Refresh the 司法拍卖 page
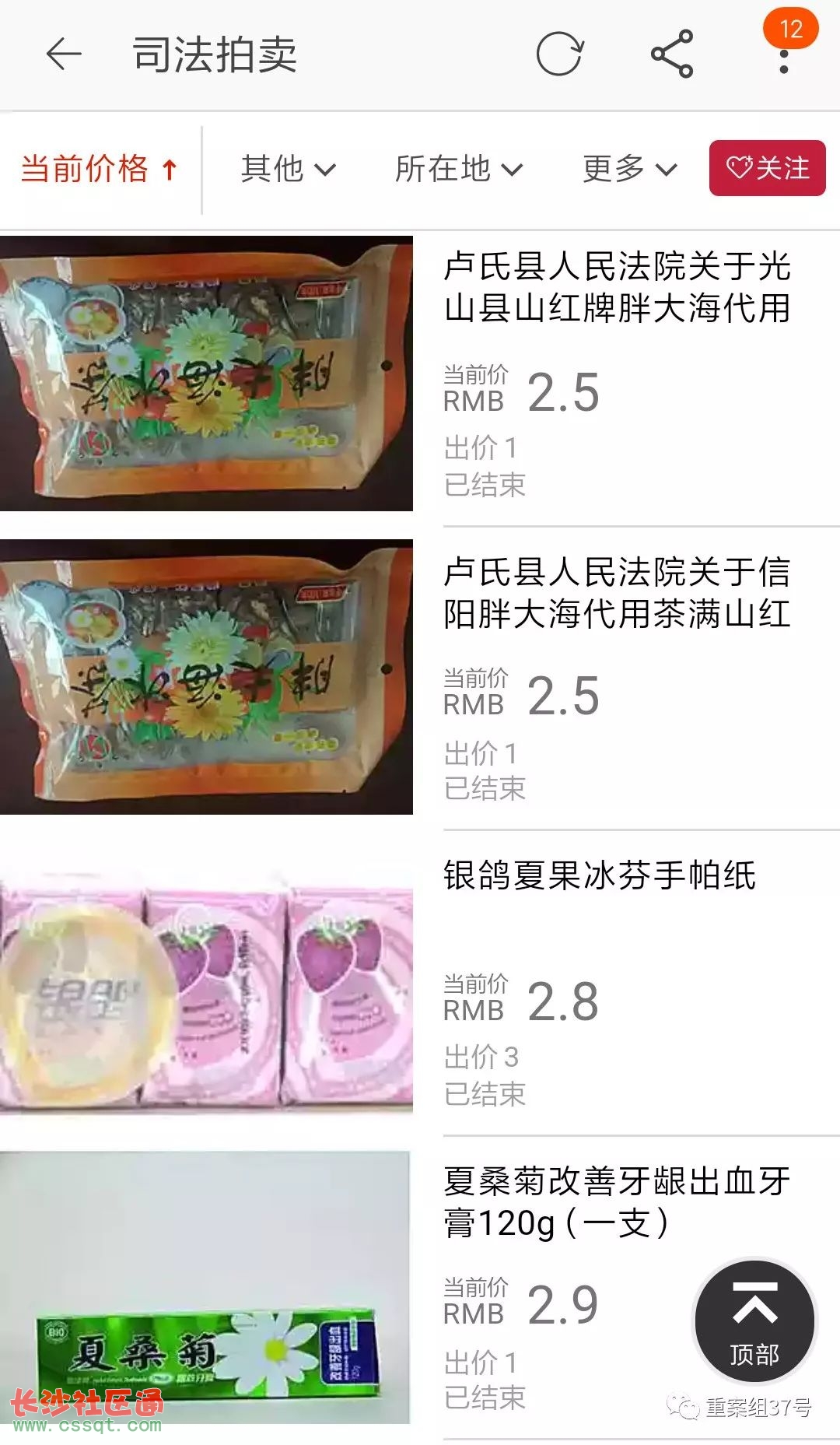The height and width of the screenshot is (1445, 840). tap(559, 54)
